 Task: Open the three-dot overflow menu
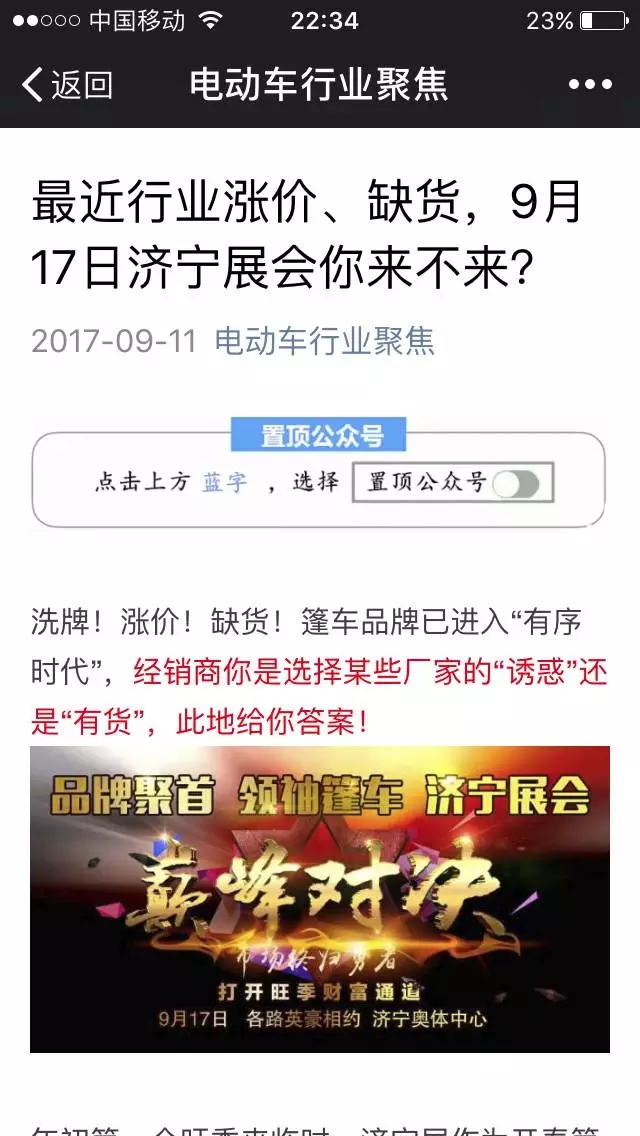click(589, 85)
